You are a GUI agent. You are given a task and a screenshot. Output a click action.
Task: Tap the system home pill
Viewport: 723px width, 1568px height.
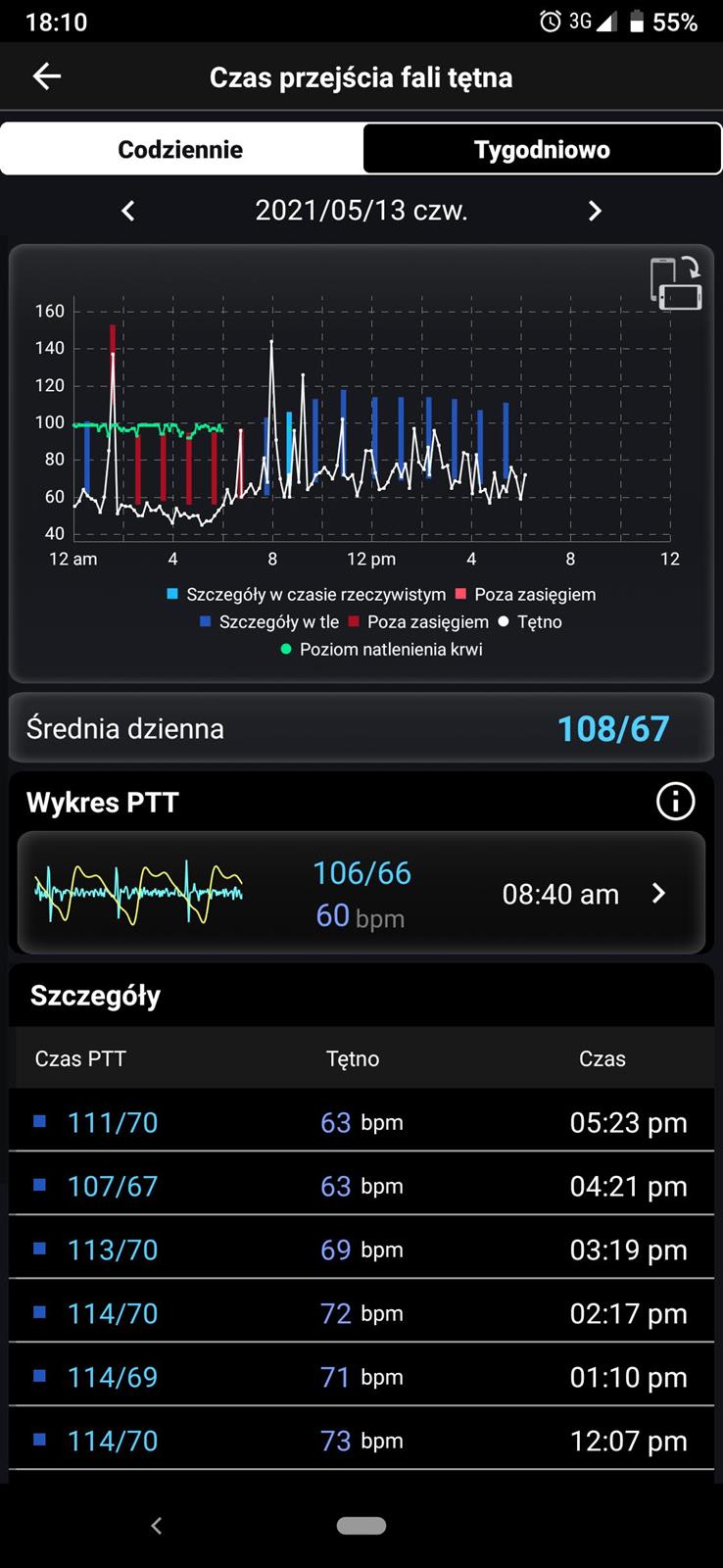coord(361,1526)
